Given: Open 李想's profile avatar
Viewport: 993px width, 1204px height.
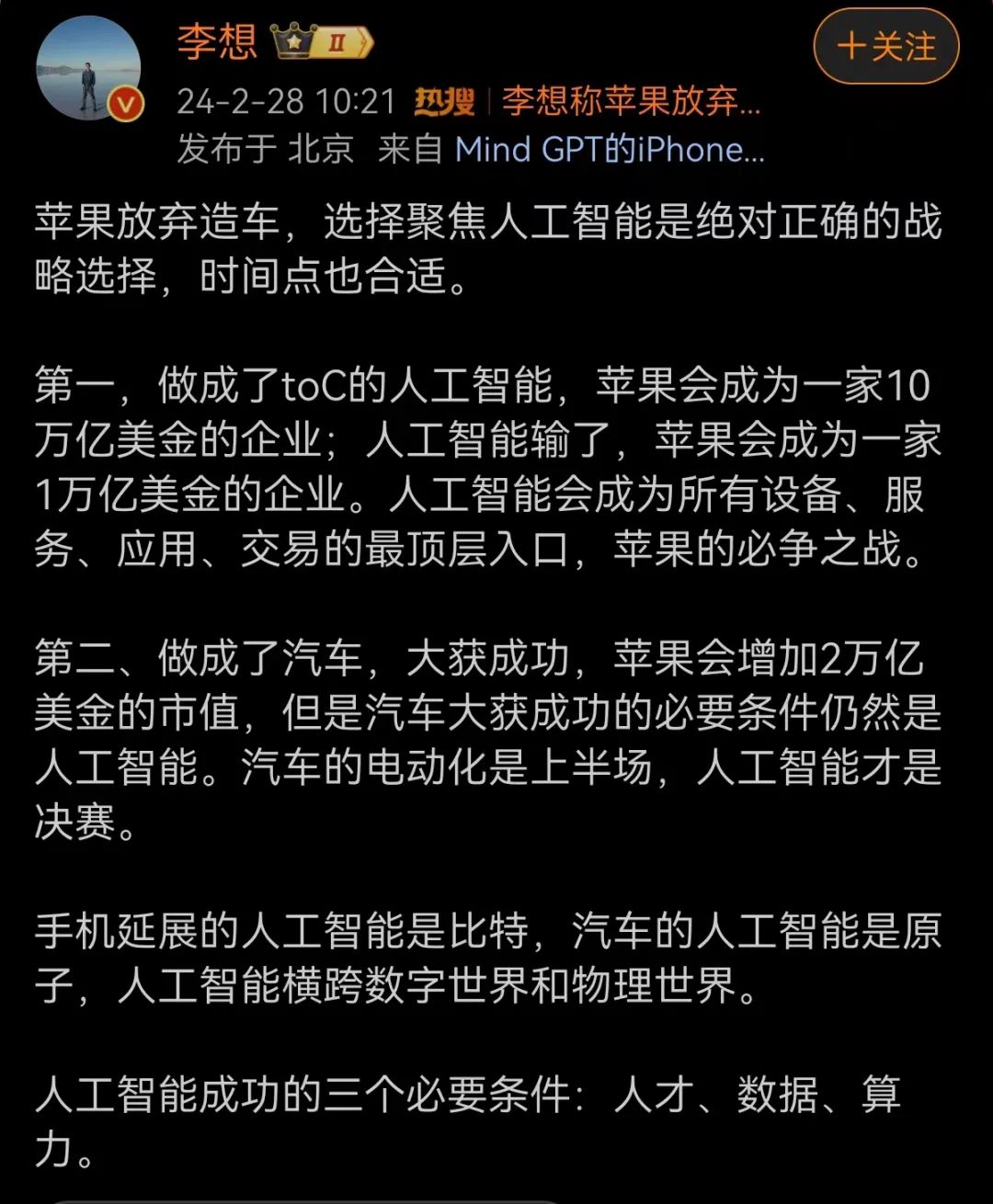Looking at the screenshot, I should 88,69.
